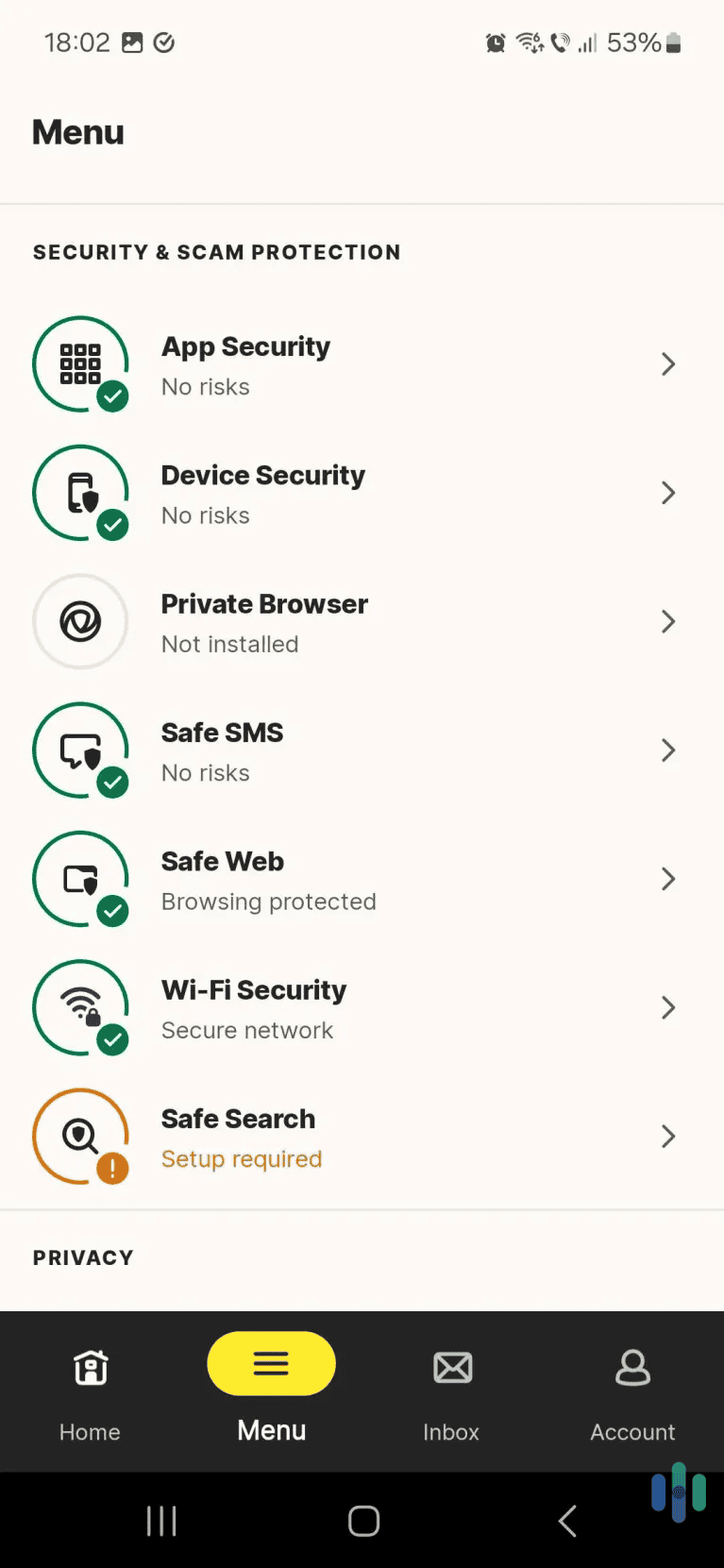
Task: Tap the alarm clock status bar icon
Action: [495, 42]
